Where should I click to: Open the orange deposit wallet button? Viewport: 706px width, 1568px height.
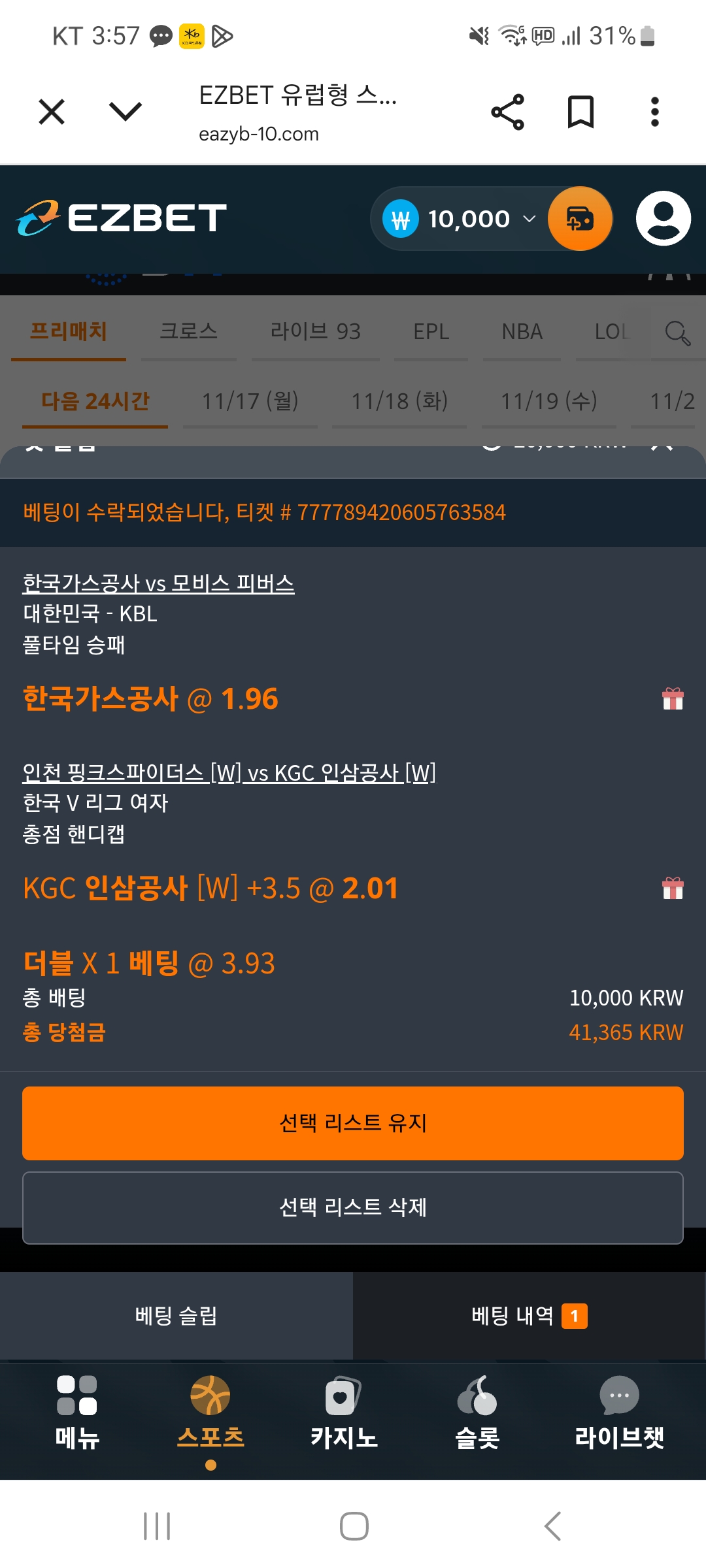[x=580, y=220]
